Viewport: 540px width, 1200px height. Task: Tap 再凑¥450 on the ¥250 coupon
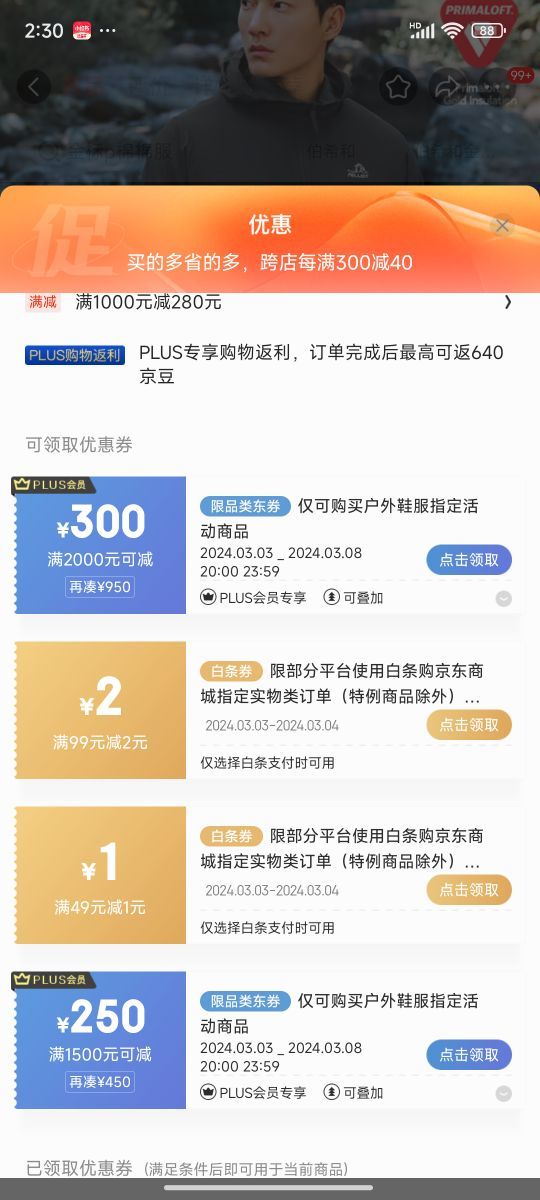(100, 1082)
